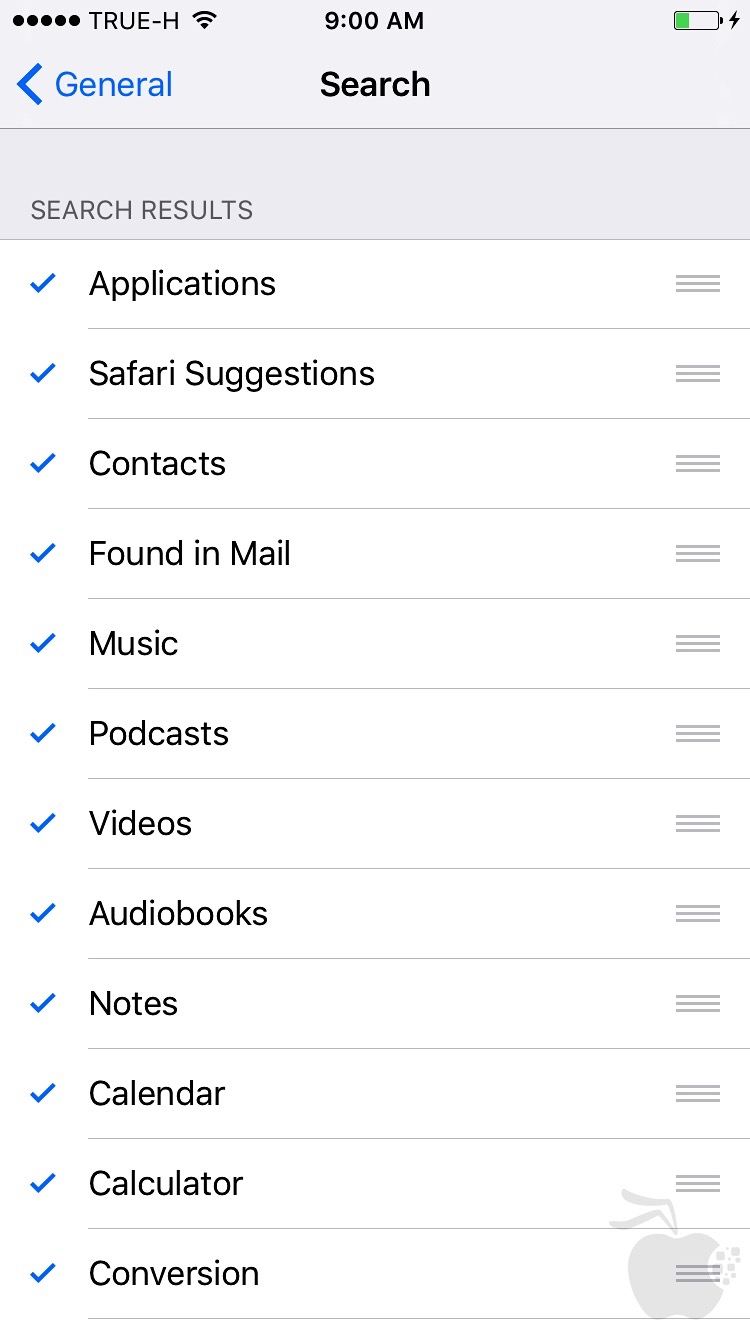Tap the reorder handle next to Calendar
This screenshot has width=750, height=1334.
point(697,1093)
